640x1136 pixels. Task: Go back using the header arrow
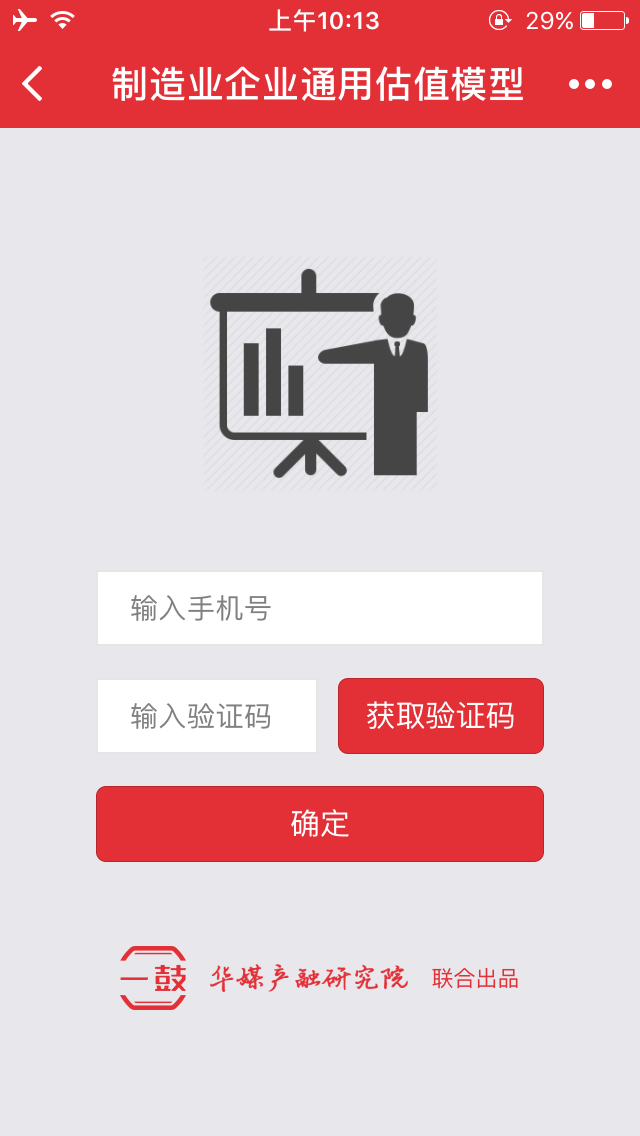[x=33, y=84]
